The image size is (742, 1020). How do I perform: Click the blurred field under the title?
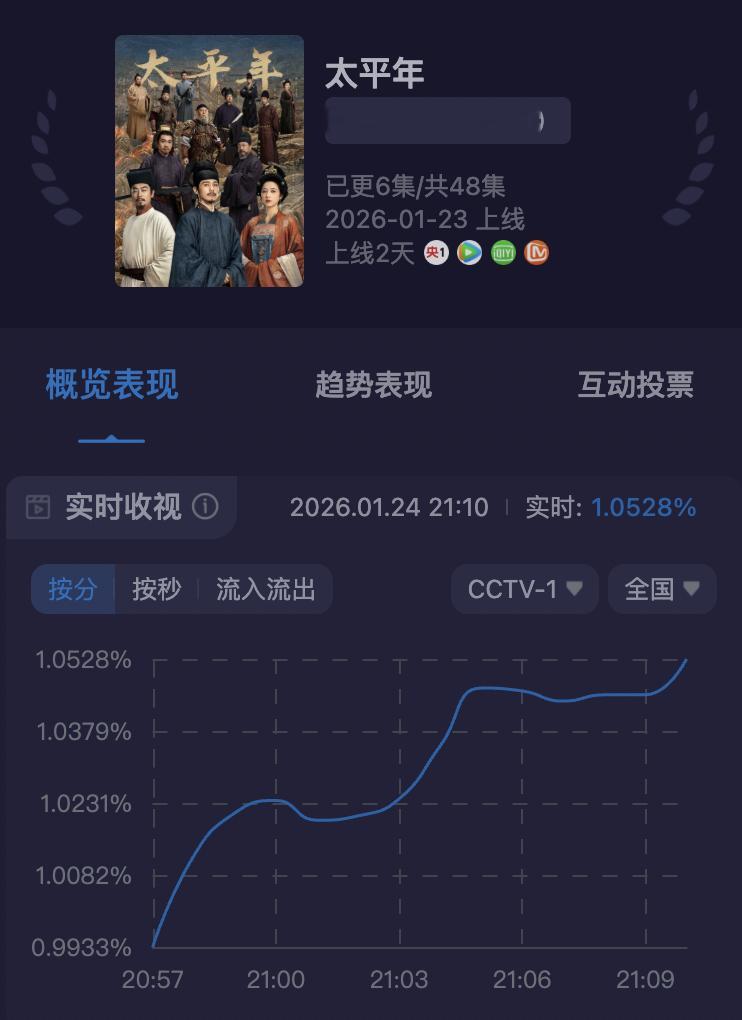pyautogui.click(x=447, y=120)
